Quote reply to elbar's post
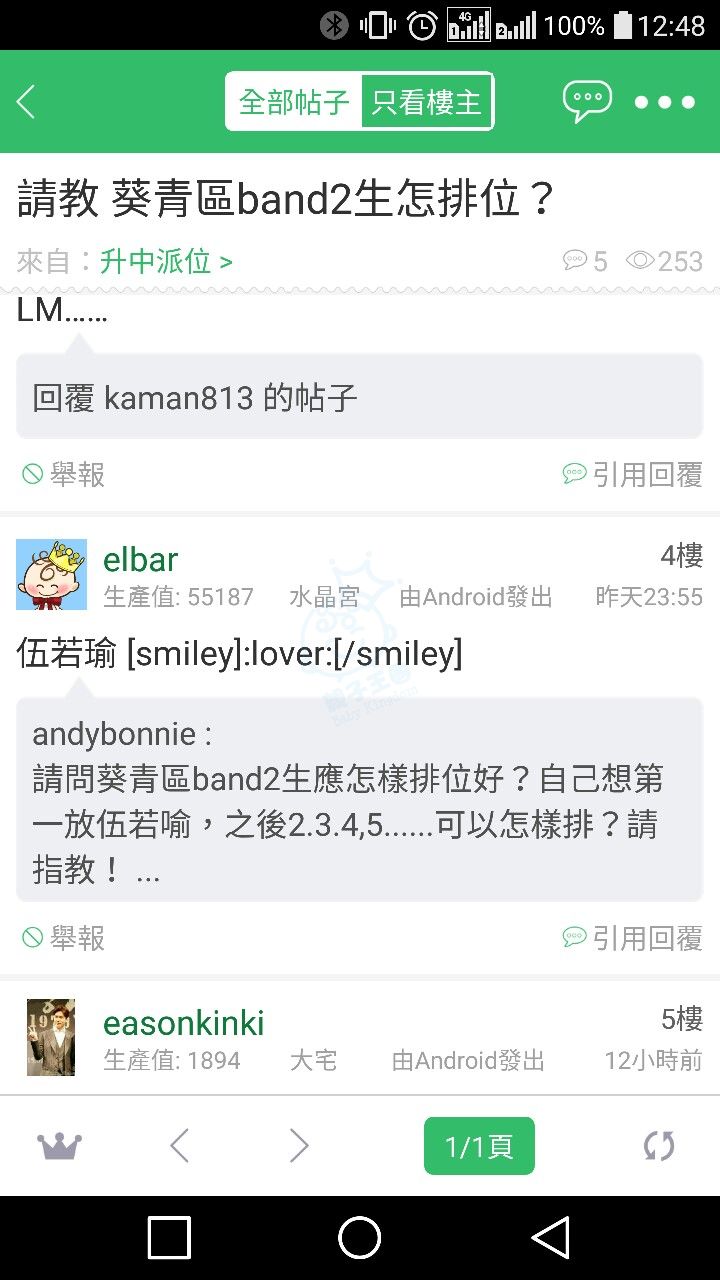This screenshot has width=720, height=1280. pos(633,938)
